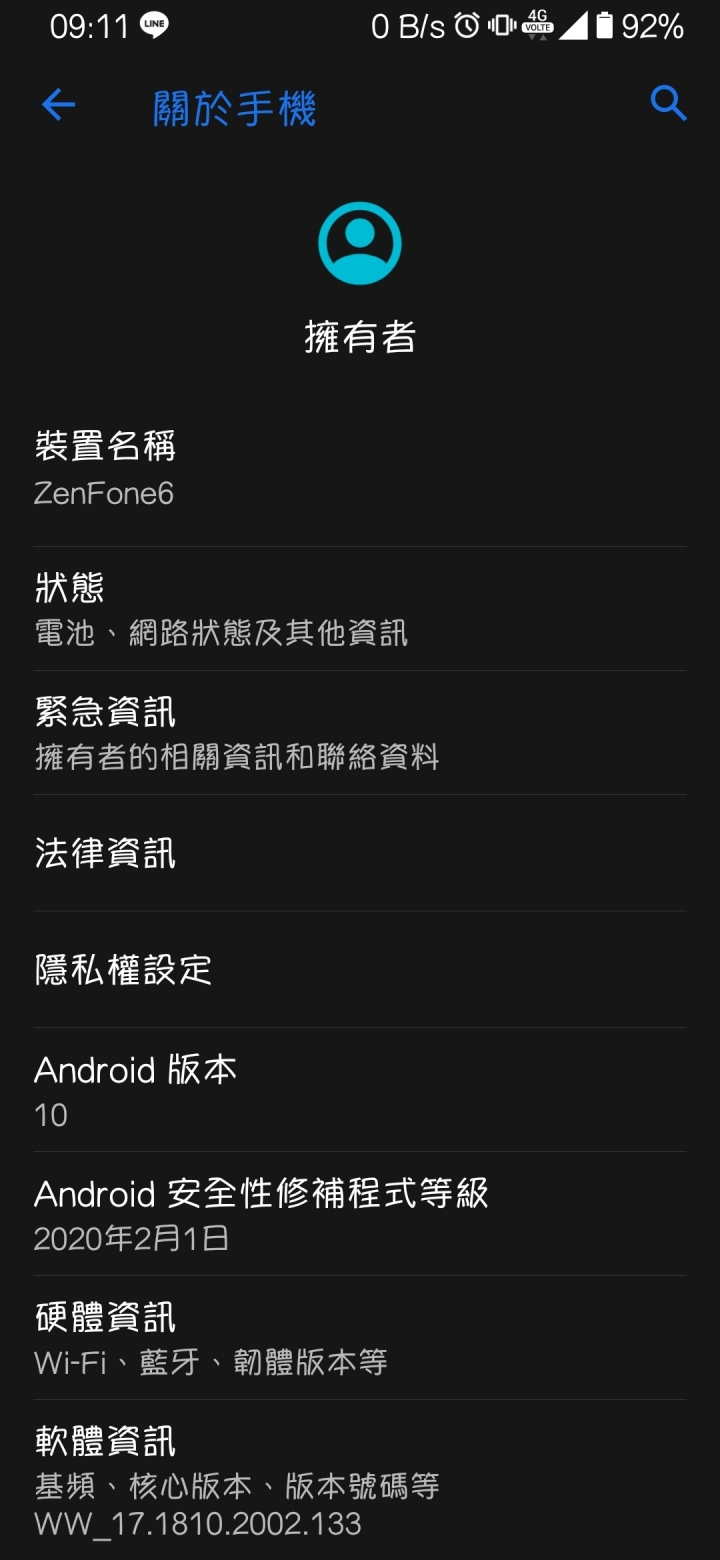Screen dimensions: 720x1560
Task: Open 緊急資訊 emergency information
Action: 360,733
